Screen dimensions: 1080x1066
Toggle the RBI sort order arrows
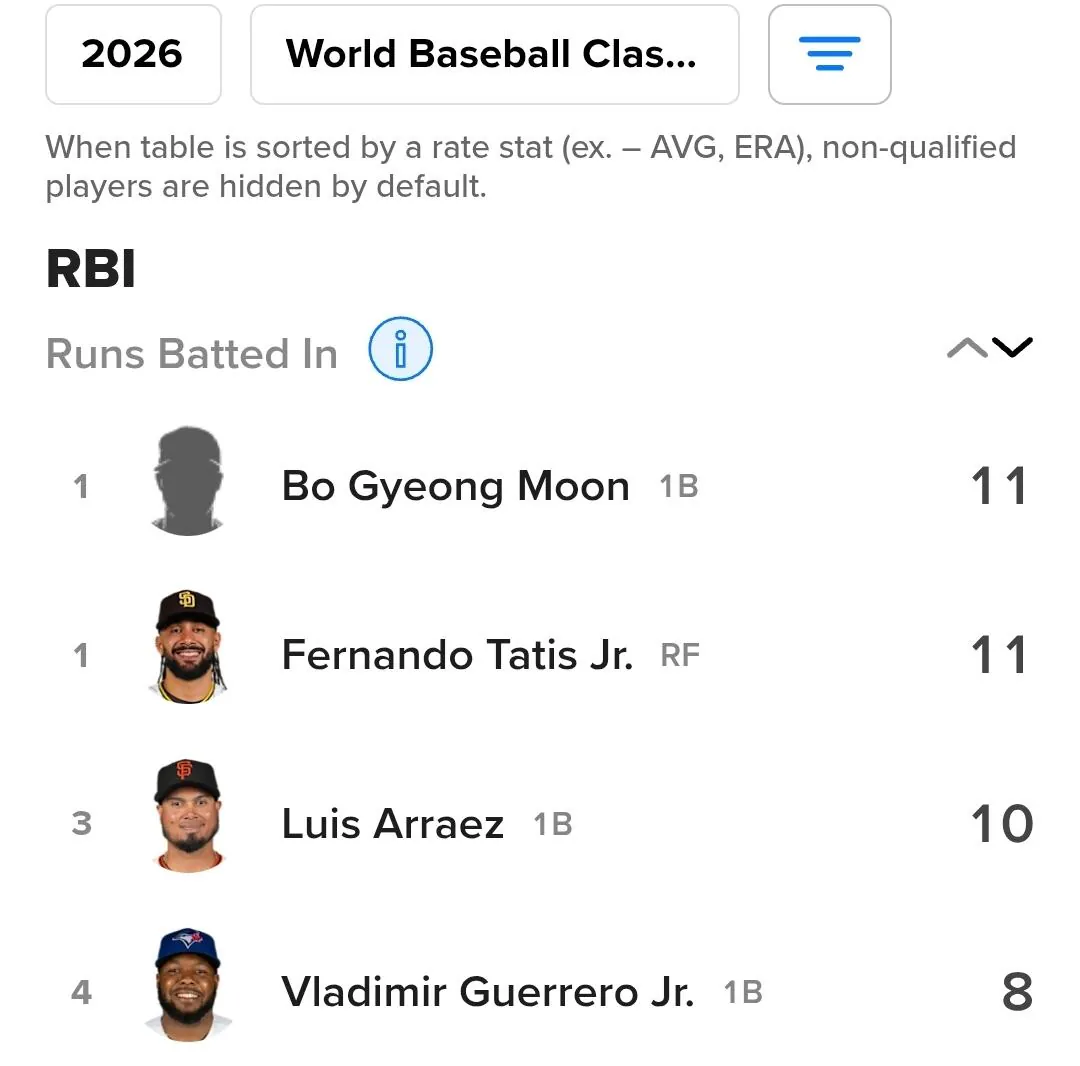click(x=989, y=348)
